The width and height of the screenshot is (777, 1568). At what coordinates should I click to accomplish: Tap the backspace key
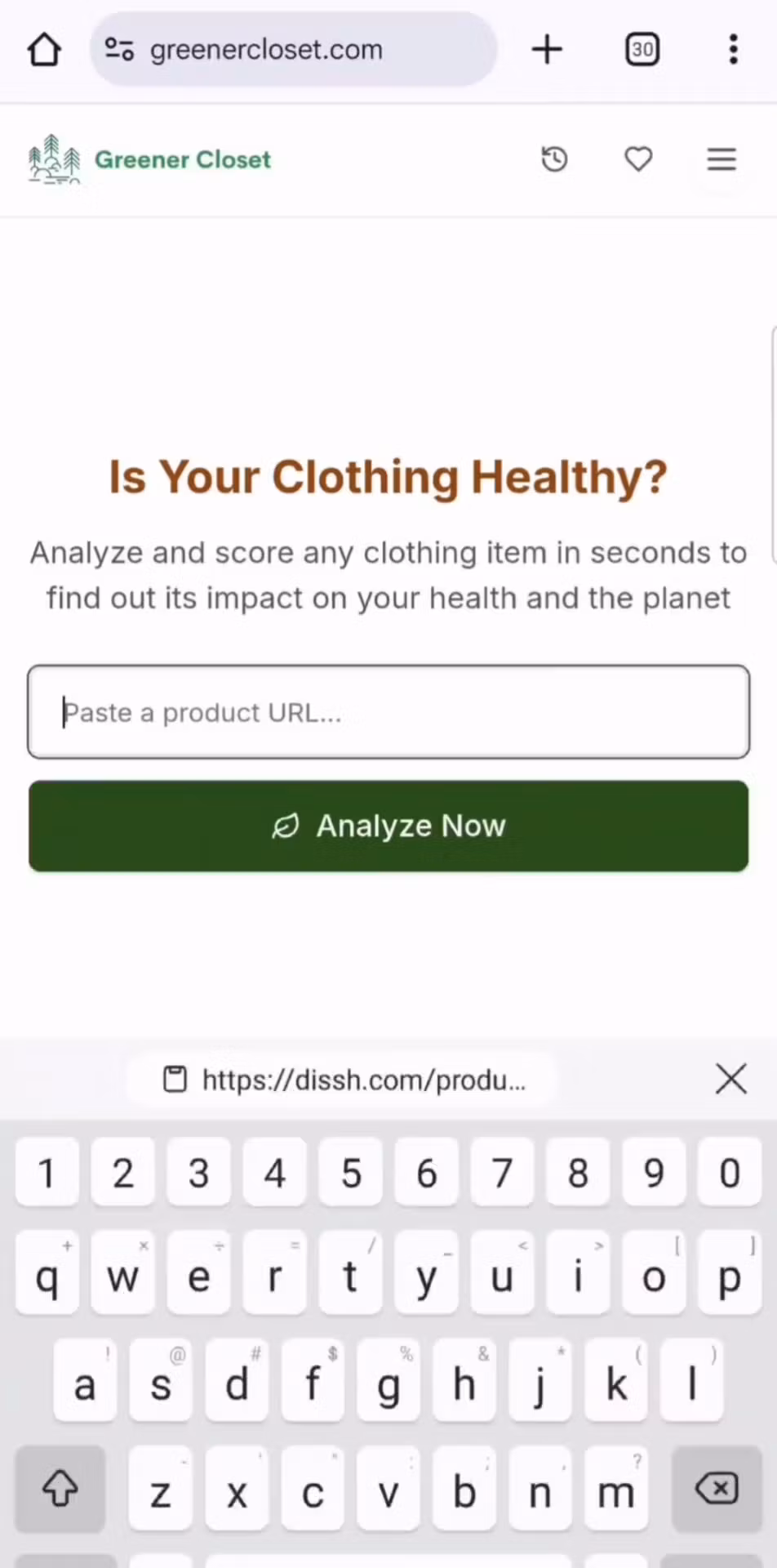coord(717,1489)
